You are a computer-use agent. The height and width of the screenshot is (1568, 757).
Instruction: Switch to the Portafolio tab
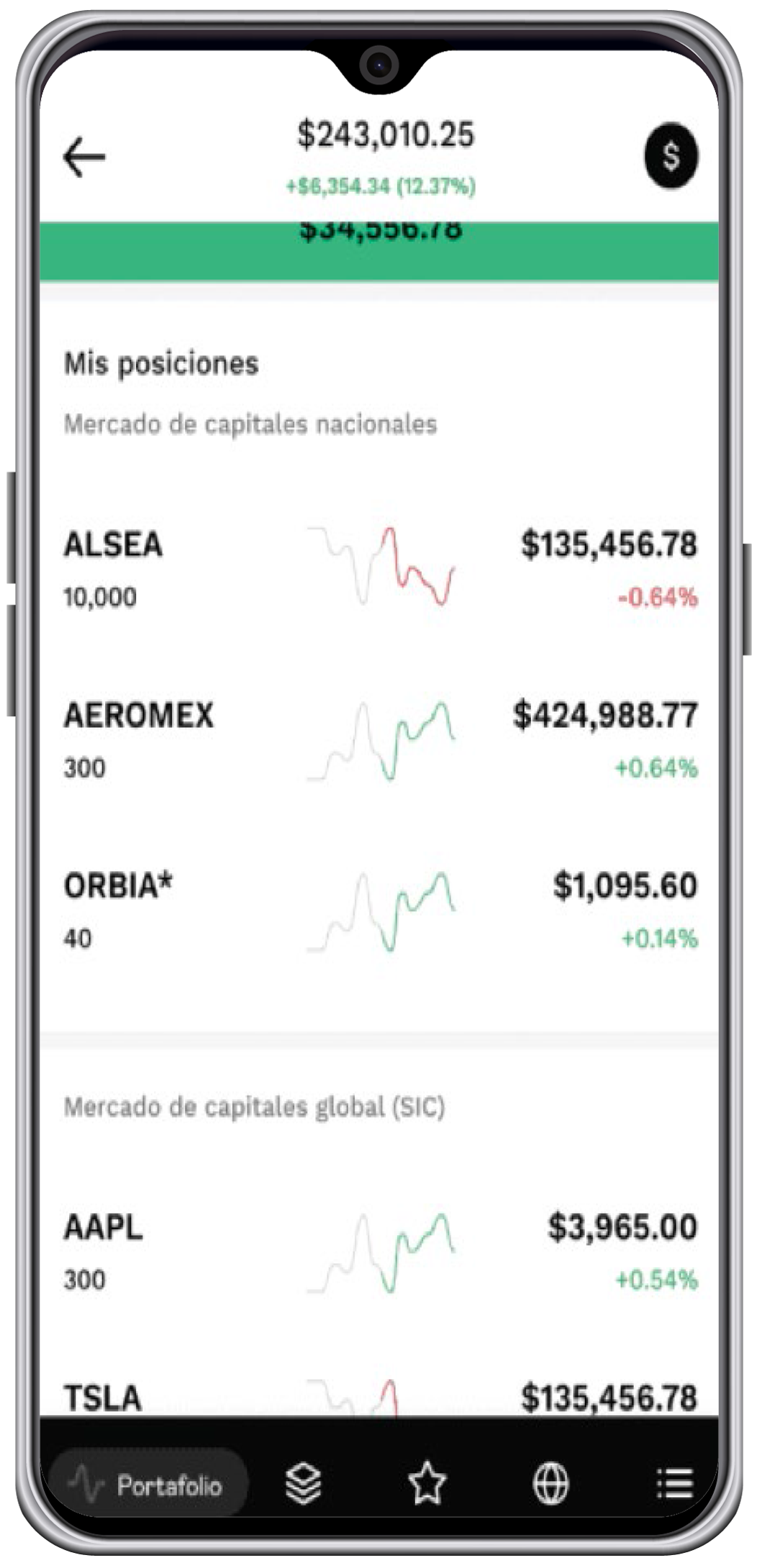click(x=148, y=1485)
